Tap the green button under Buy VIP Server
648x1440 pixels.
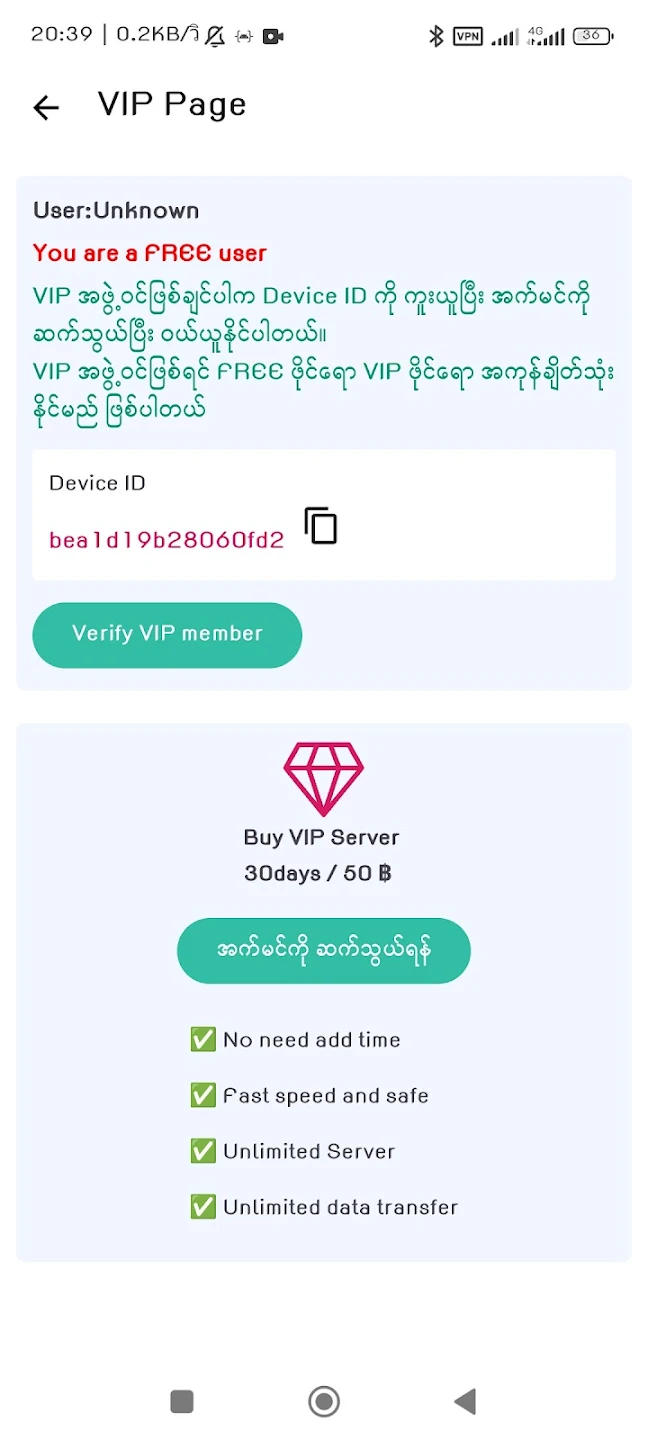(x=323, y=950)
